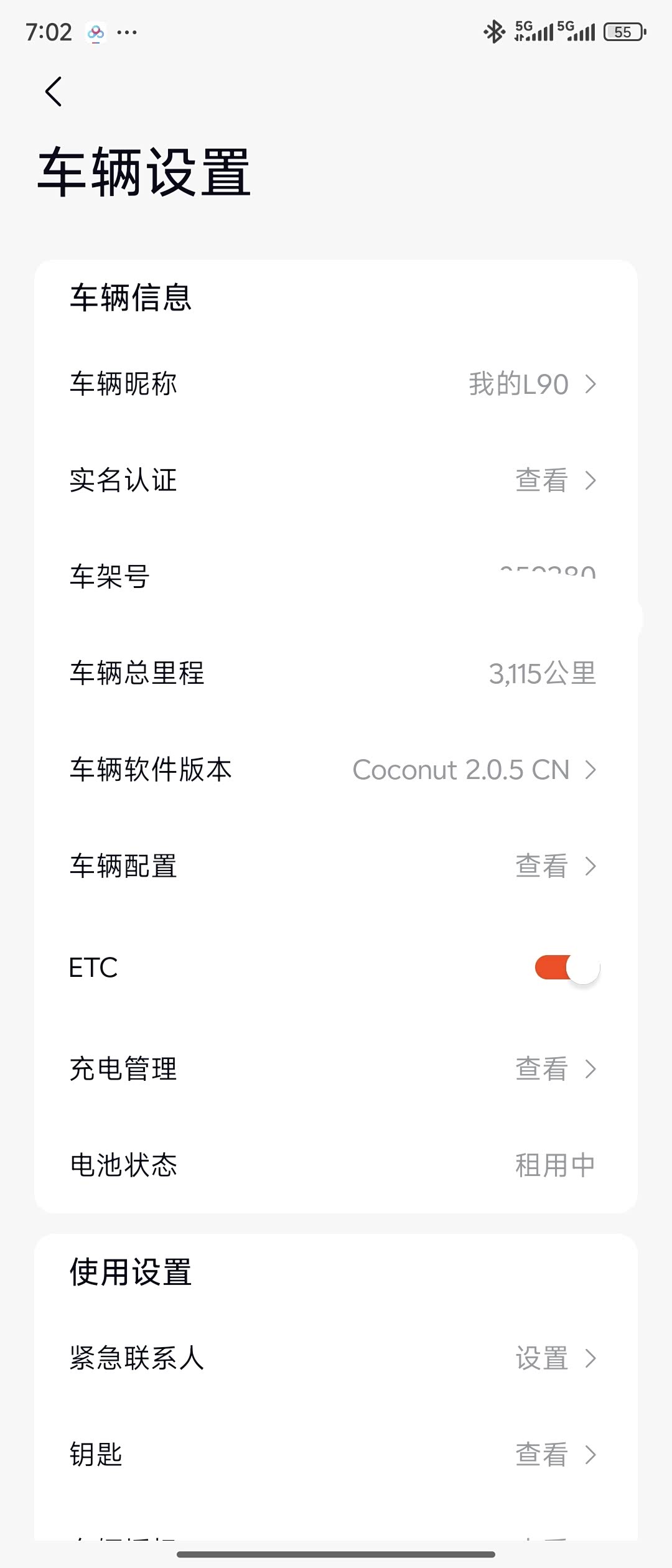672x1568 pixels.
Task: Open the 钥匙 row
Action: (336, 1455)
